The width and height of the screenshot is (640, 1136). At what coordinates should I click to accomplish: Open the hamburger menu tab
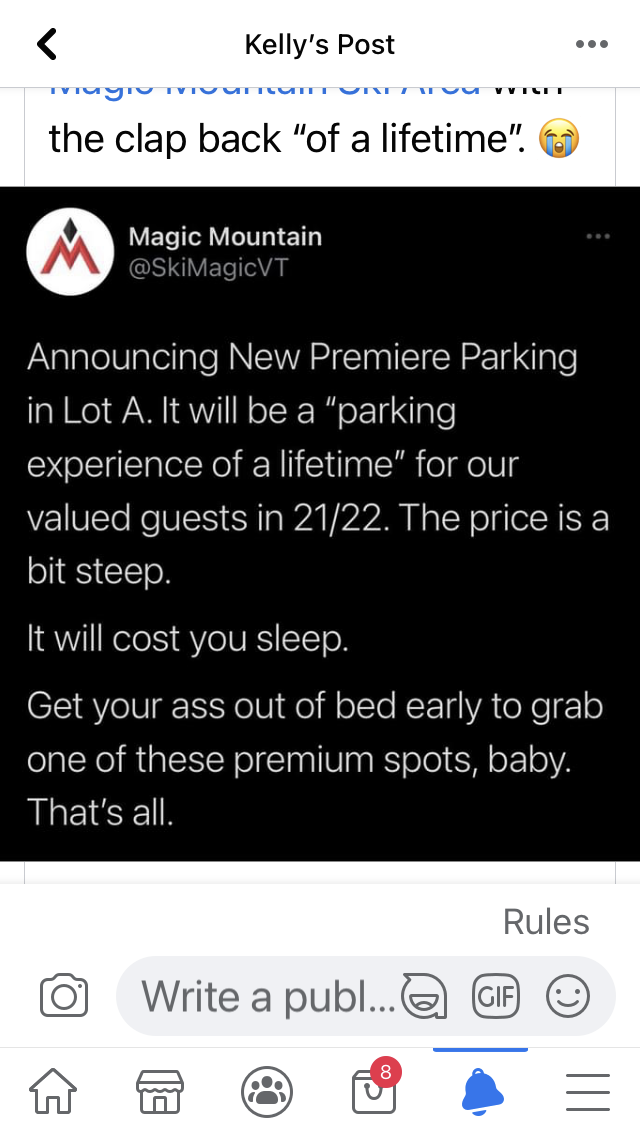click(x=588, y=1091)
